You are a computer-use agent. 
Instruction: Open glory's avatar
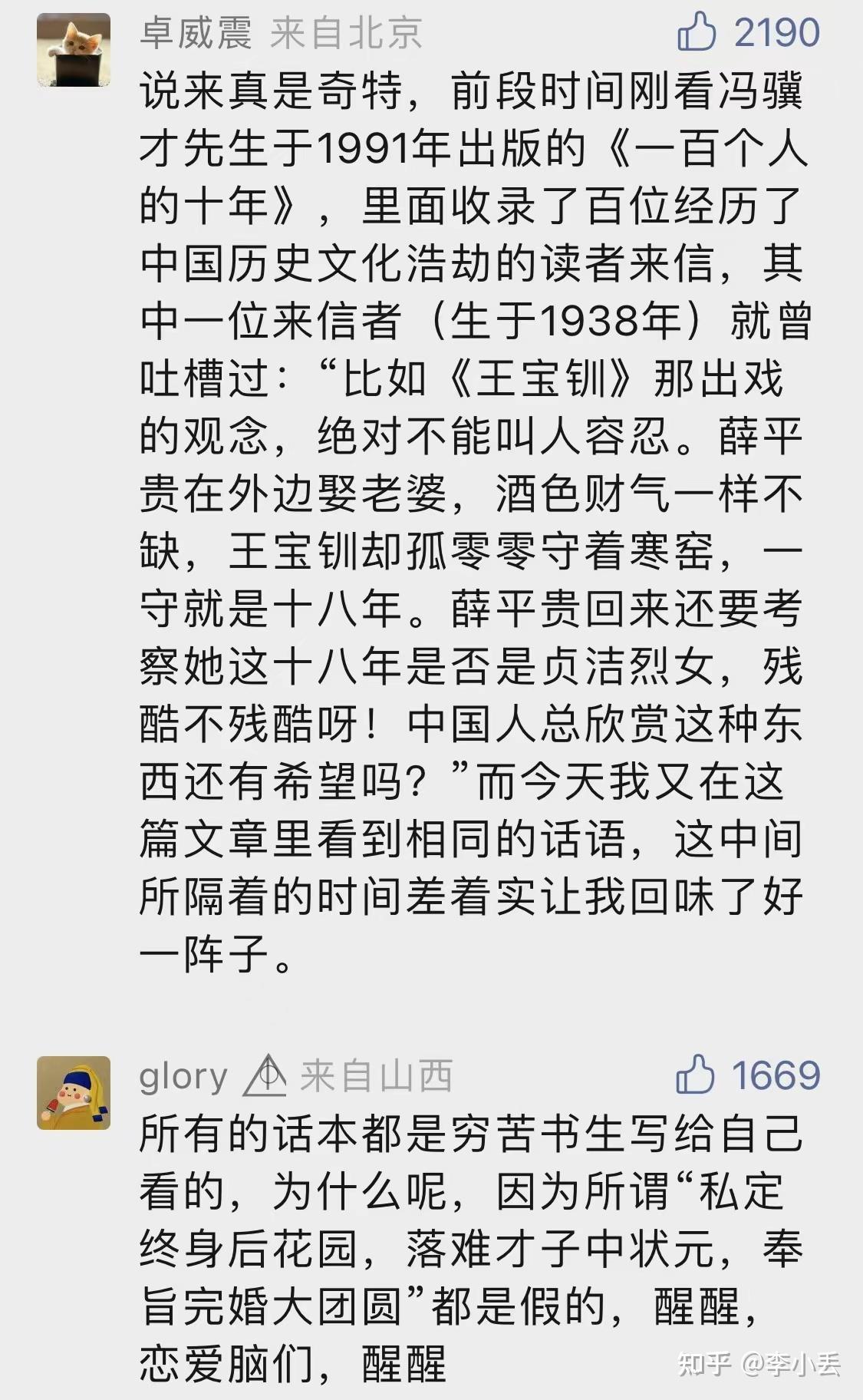tap(74, 1093)
